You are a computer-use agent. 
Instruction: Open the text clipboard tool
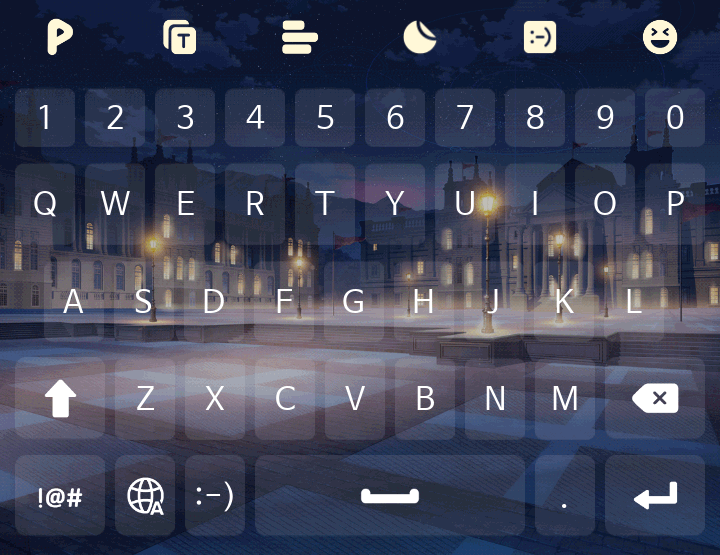180,38
